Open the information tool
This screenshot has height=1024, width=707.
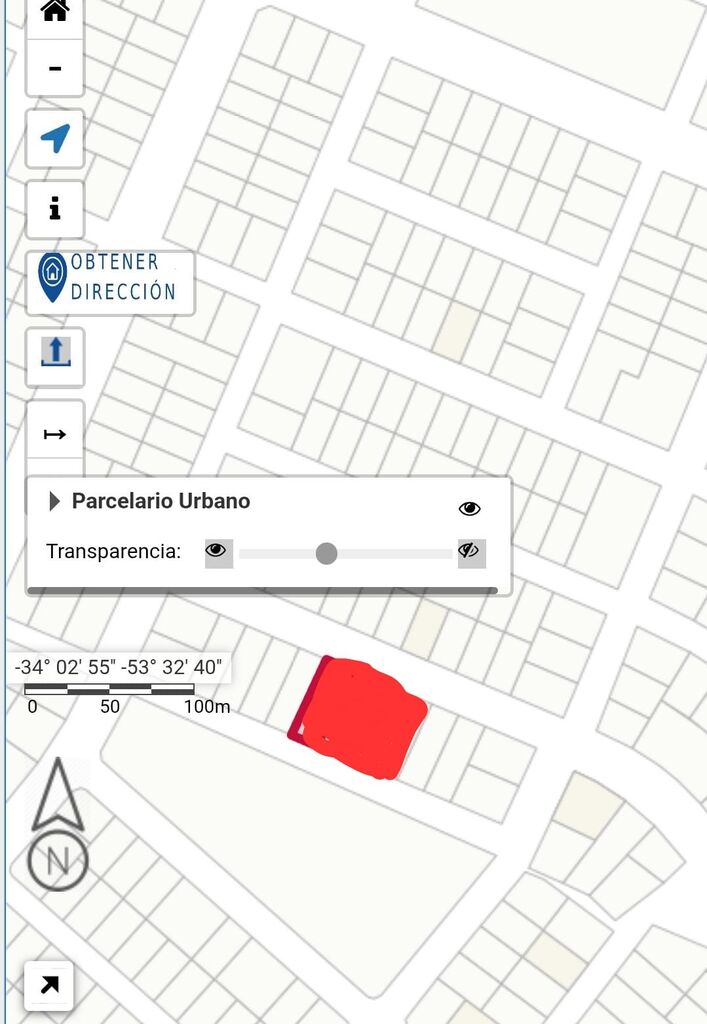click(x=55, y=209)
